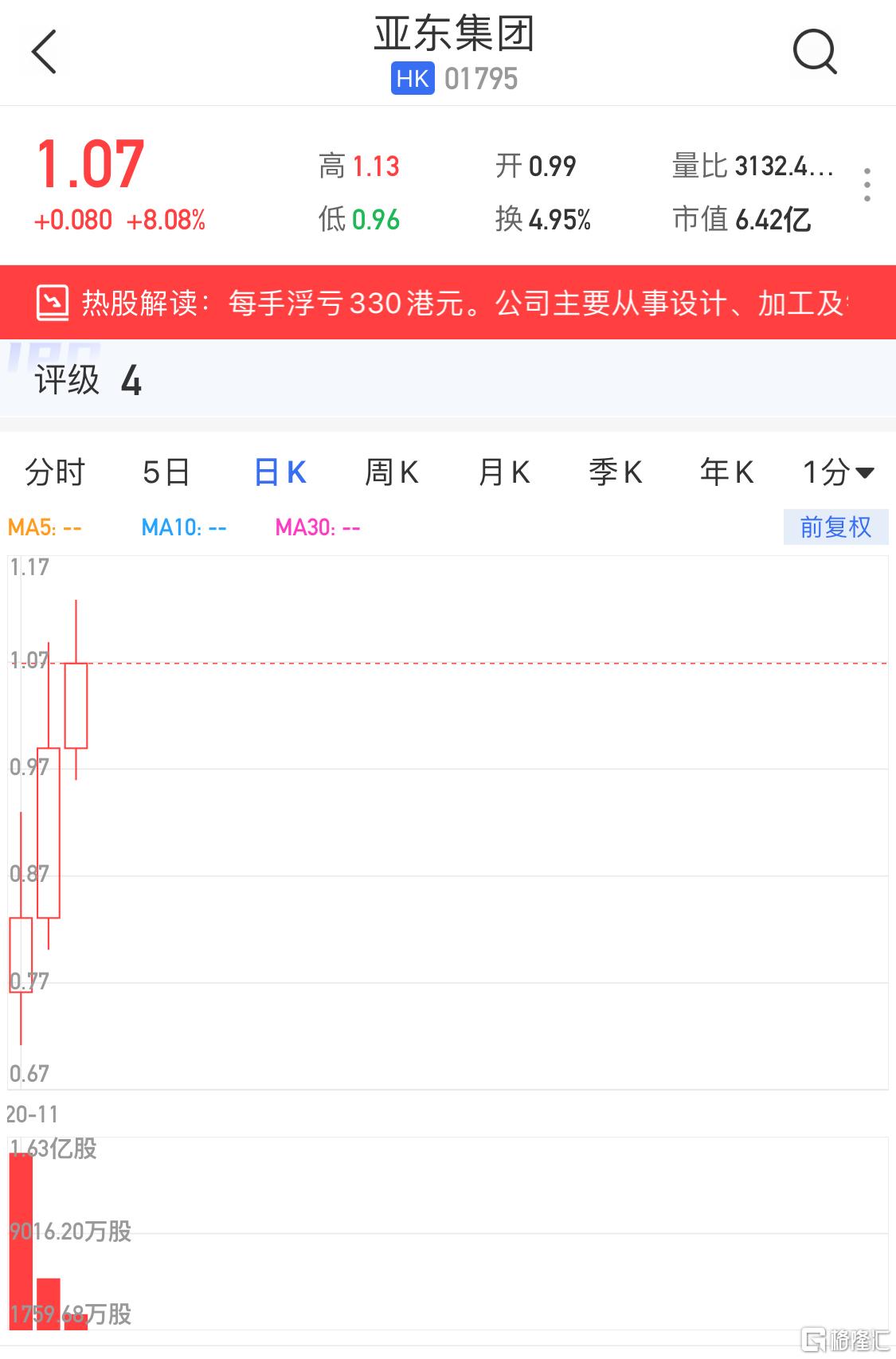Image resolution: width=896 pixels, height=1359 pixels.
Task: Expand the 1分 interval dropdown
Action: click(838, 472)
